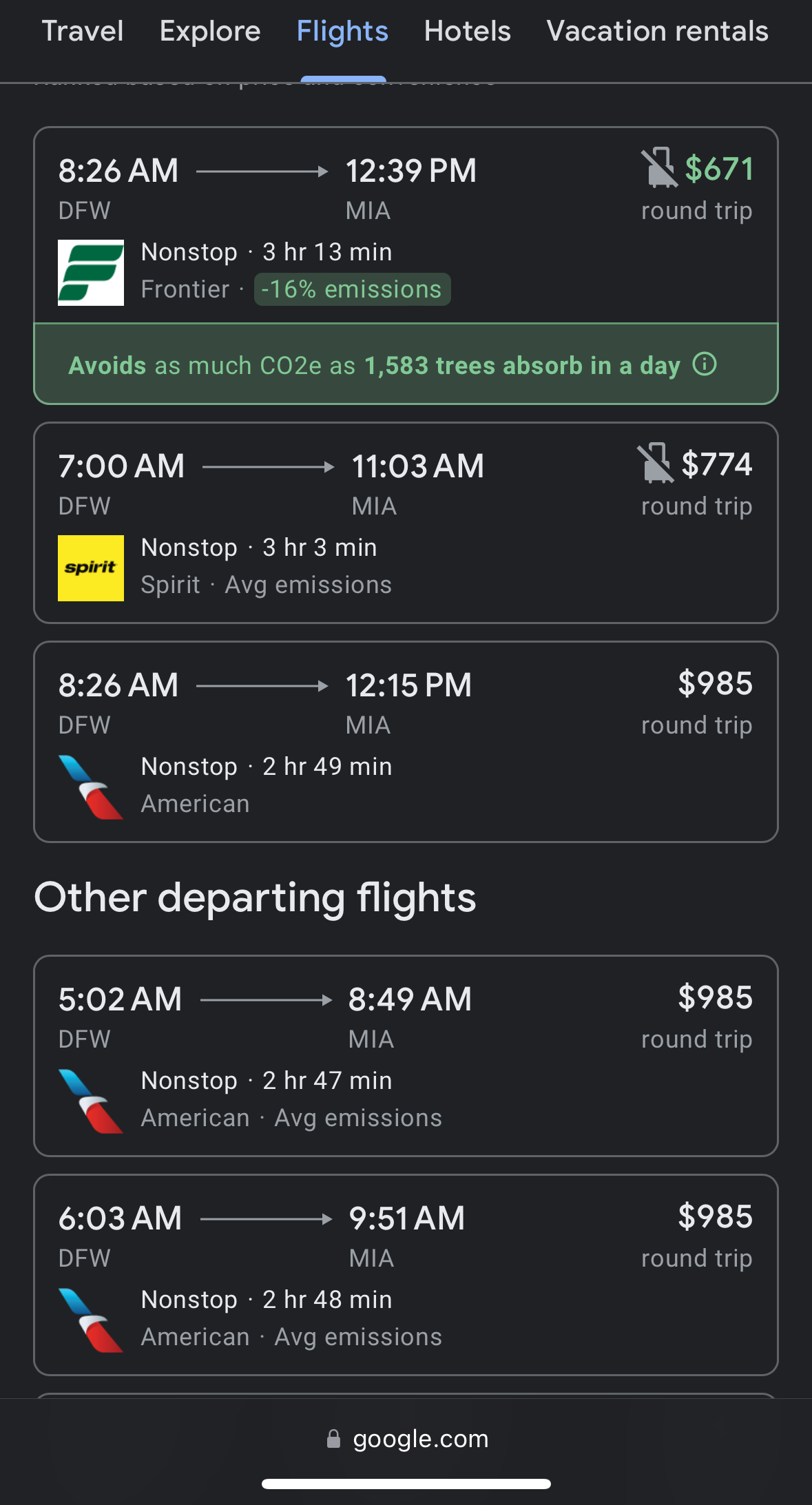Switch to the Explore tab
The image size is (812, 1505).
pyautogui.click(x=210, y=32)
